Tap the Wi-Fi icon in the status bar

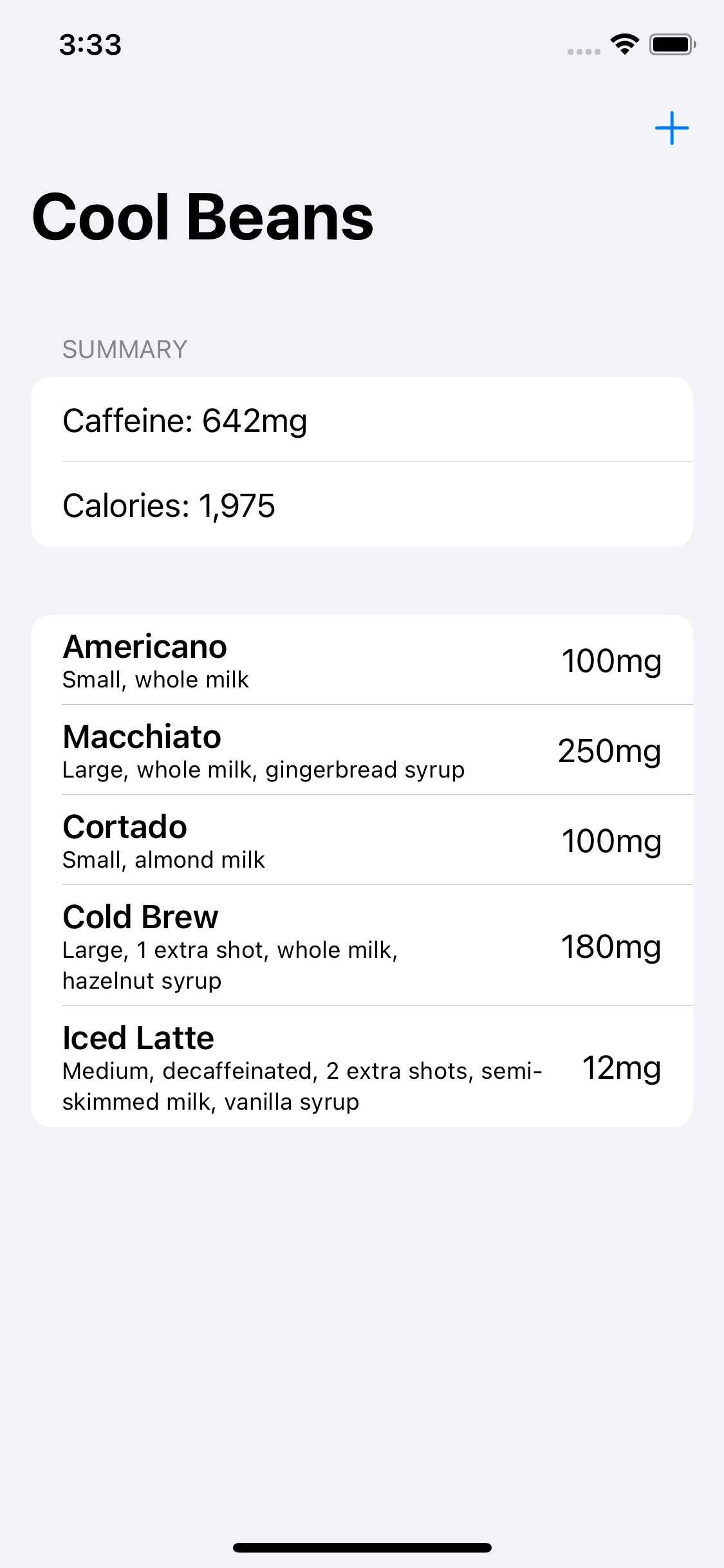pyautogui.click(x=622, y=44)
